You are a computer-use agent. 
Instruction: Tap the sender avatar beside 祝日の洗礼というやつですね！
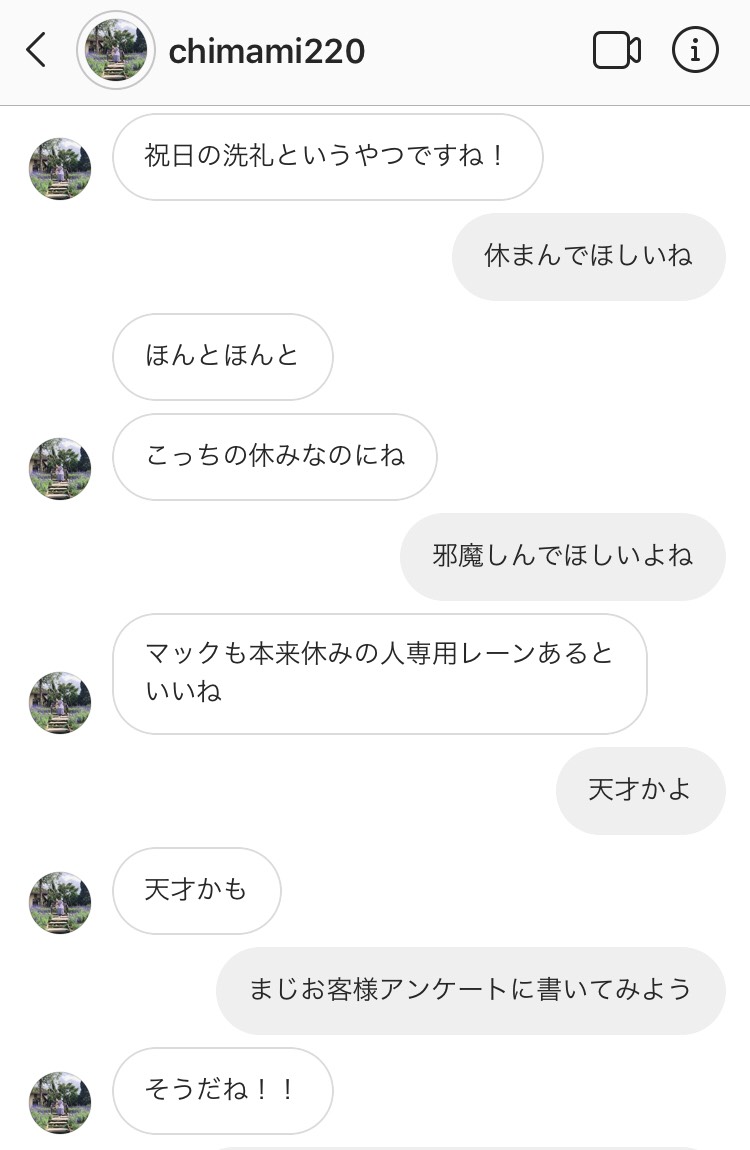click(60, 168)
